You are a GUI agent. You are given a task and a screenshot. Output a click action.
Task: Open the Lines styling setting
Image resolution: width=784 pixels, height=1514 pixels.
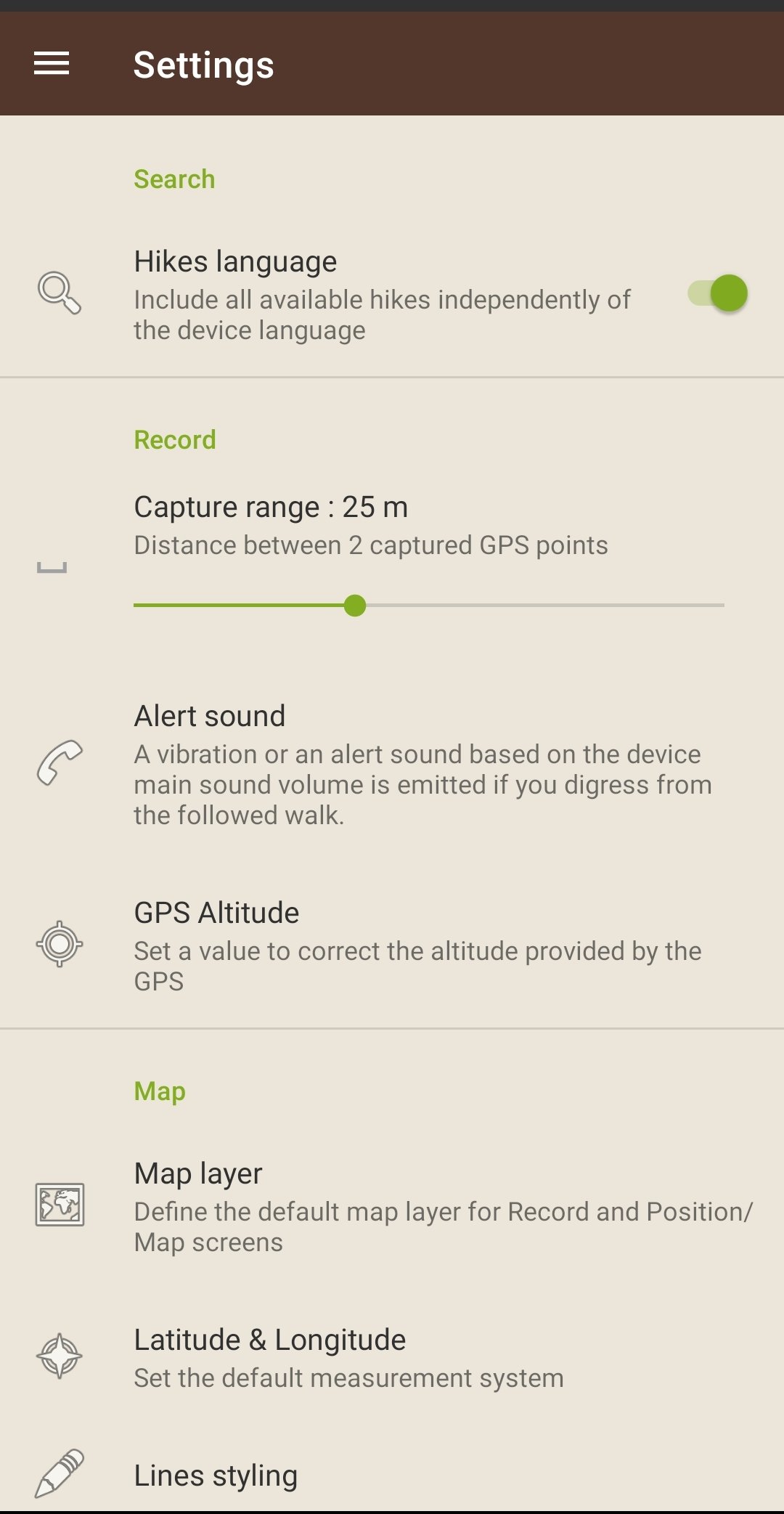392,1474
